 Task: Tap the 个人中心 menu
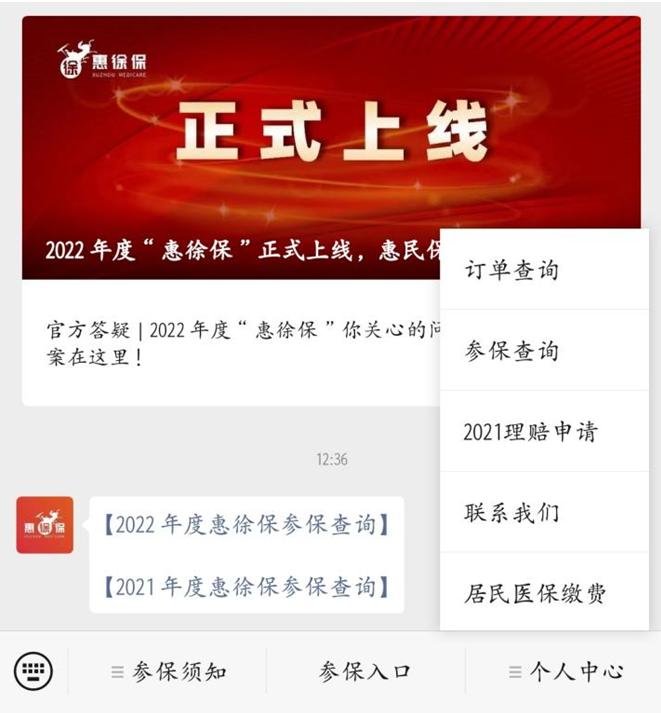565,671
